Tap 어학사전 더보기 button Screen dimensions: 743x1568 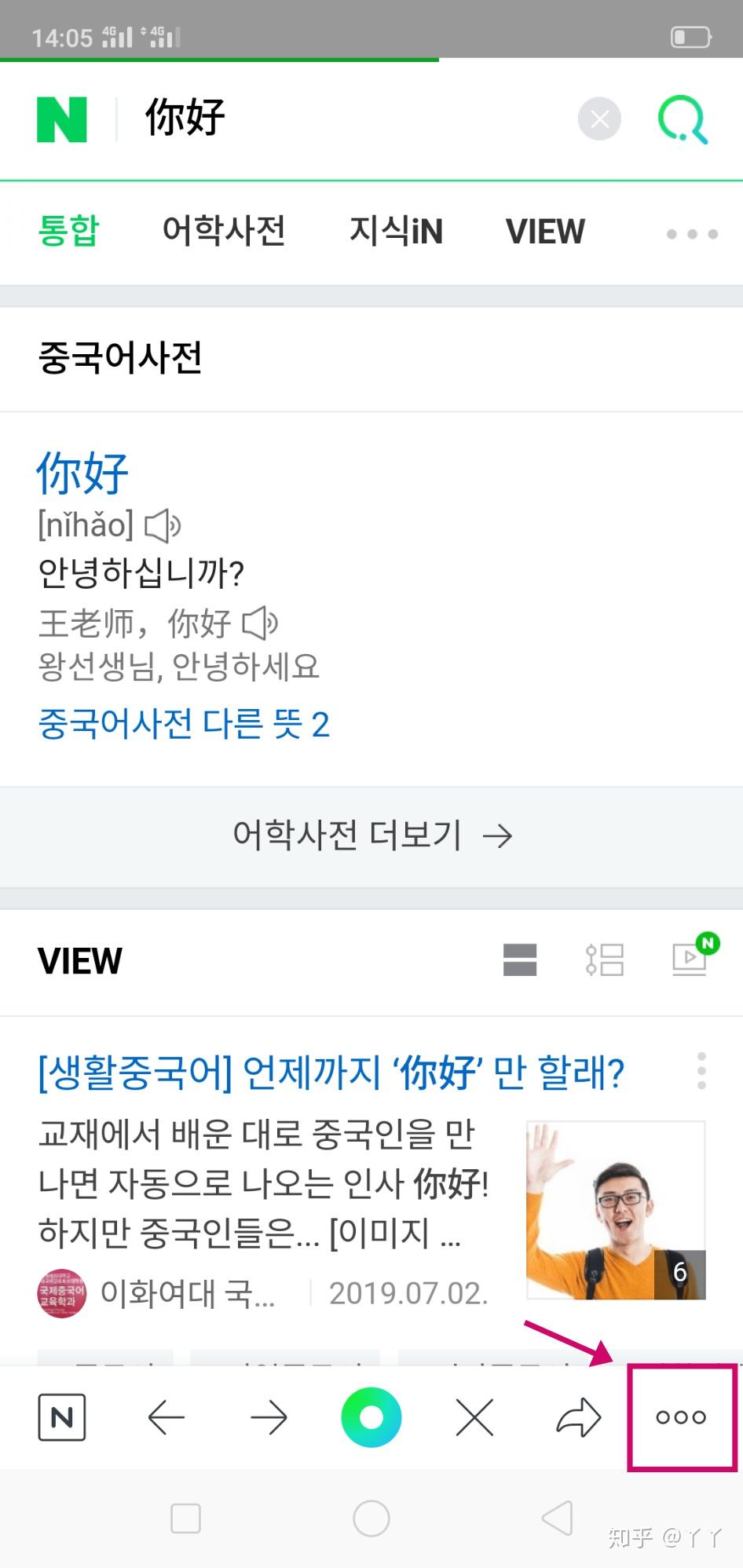coord(371,835)
